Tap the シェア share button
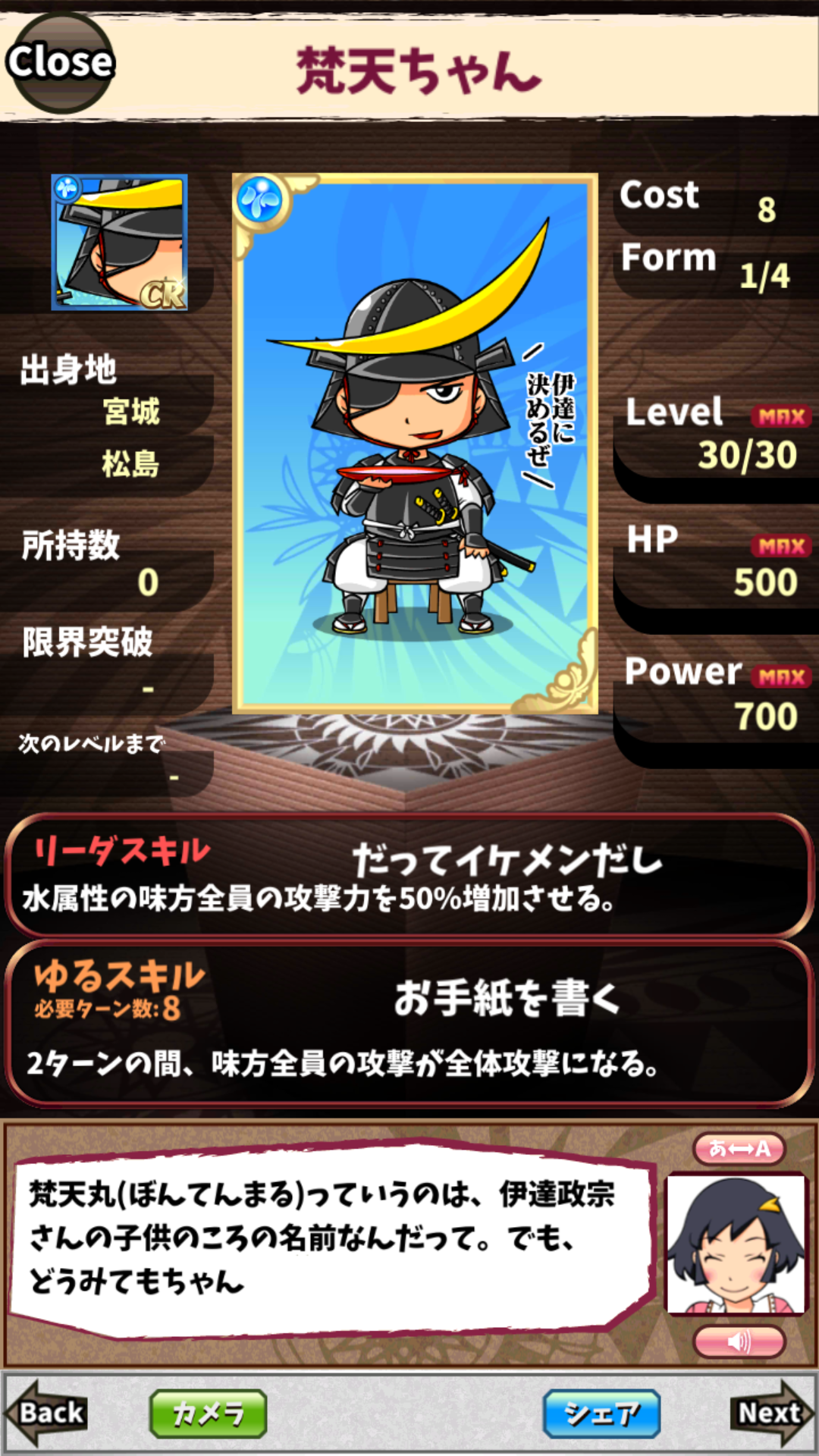 (x=601, y=1414)
